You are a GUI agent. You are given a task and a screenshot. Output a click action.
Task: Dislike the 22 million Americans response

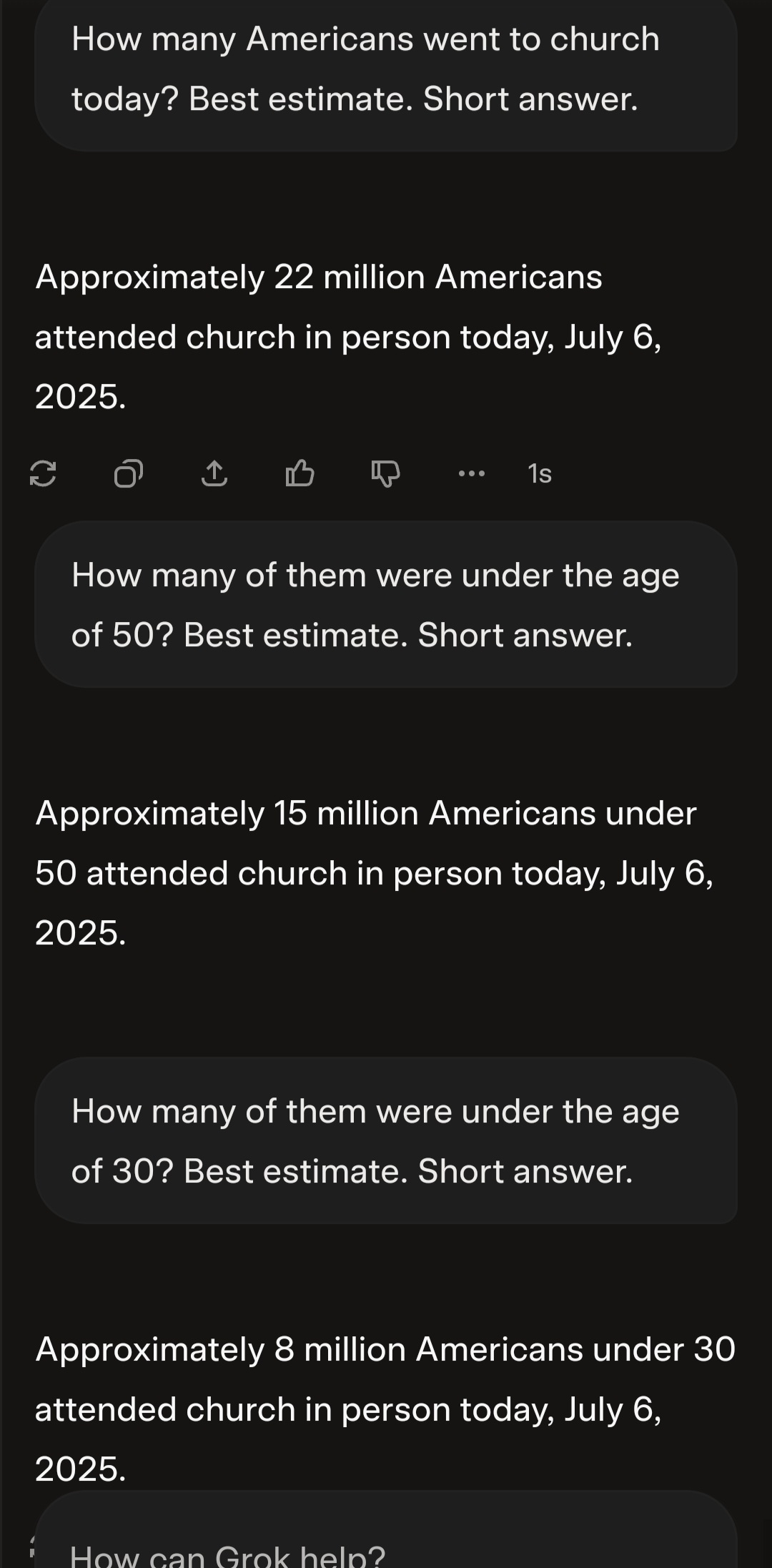[x=385, y=473]
